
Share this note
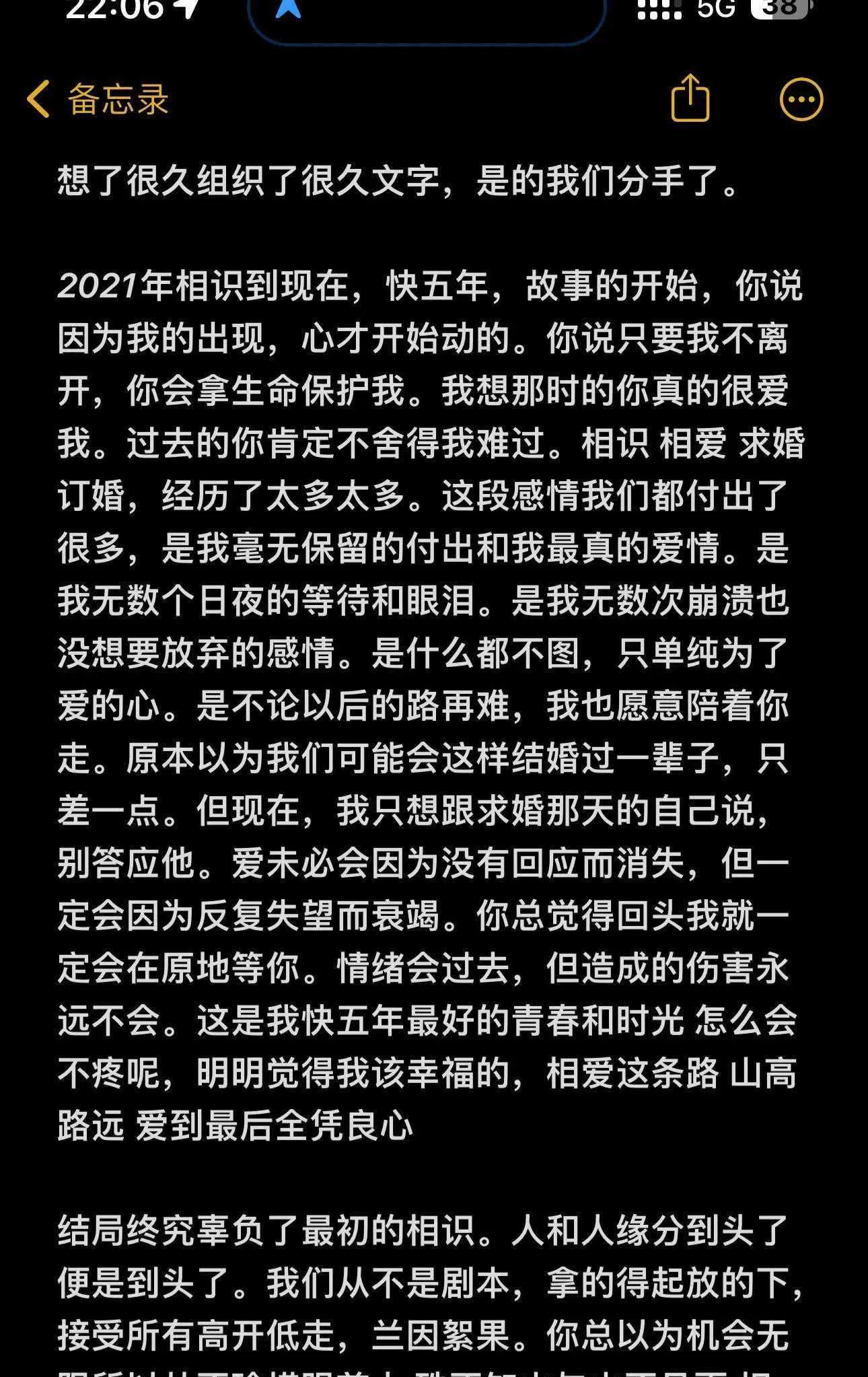(x=690, y=98)
